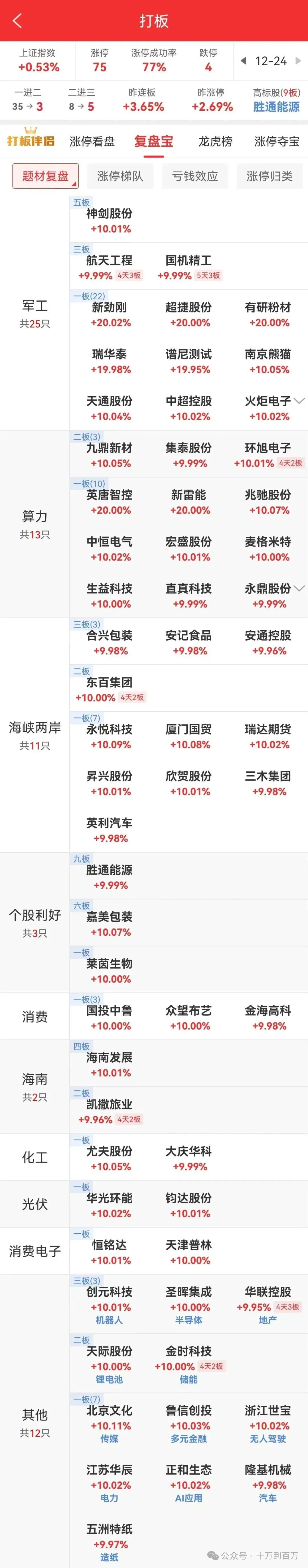
Task: Switch to the 龙虎榜 tab
Action: (x=215, y=142)
